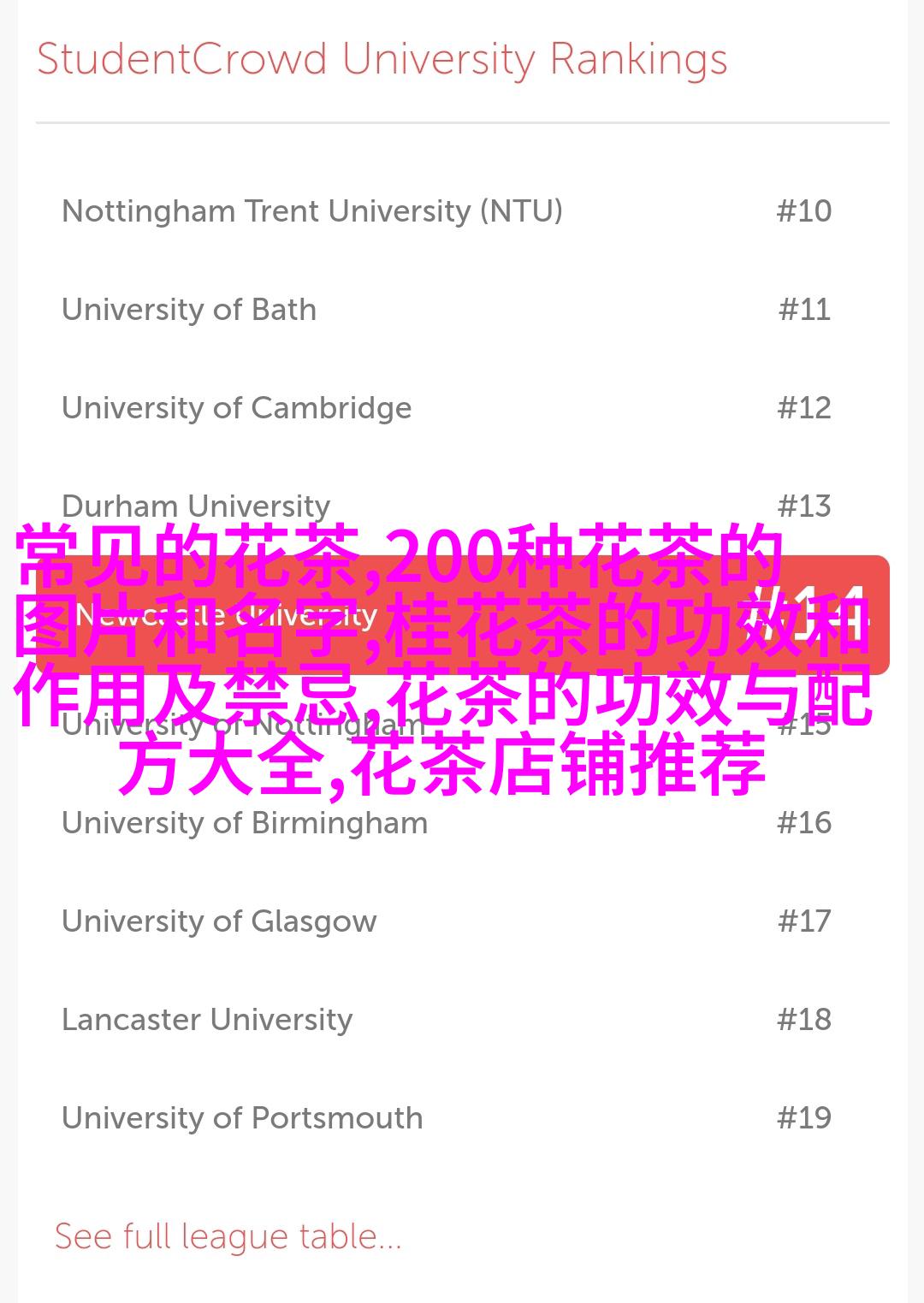
Task: Open University of Cambridge ranking row
Action: 236,407
